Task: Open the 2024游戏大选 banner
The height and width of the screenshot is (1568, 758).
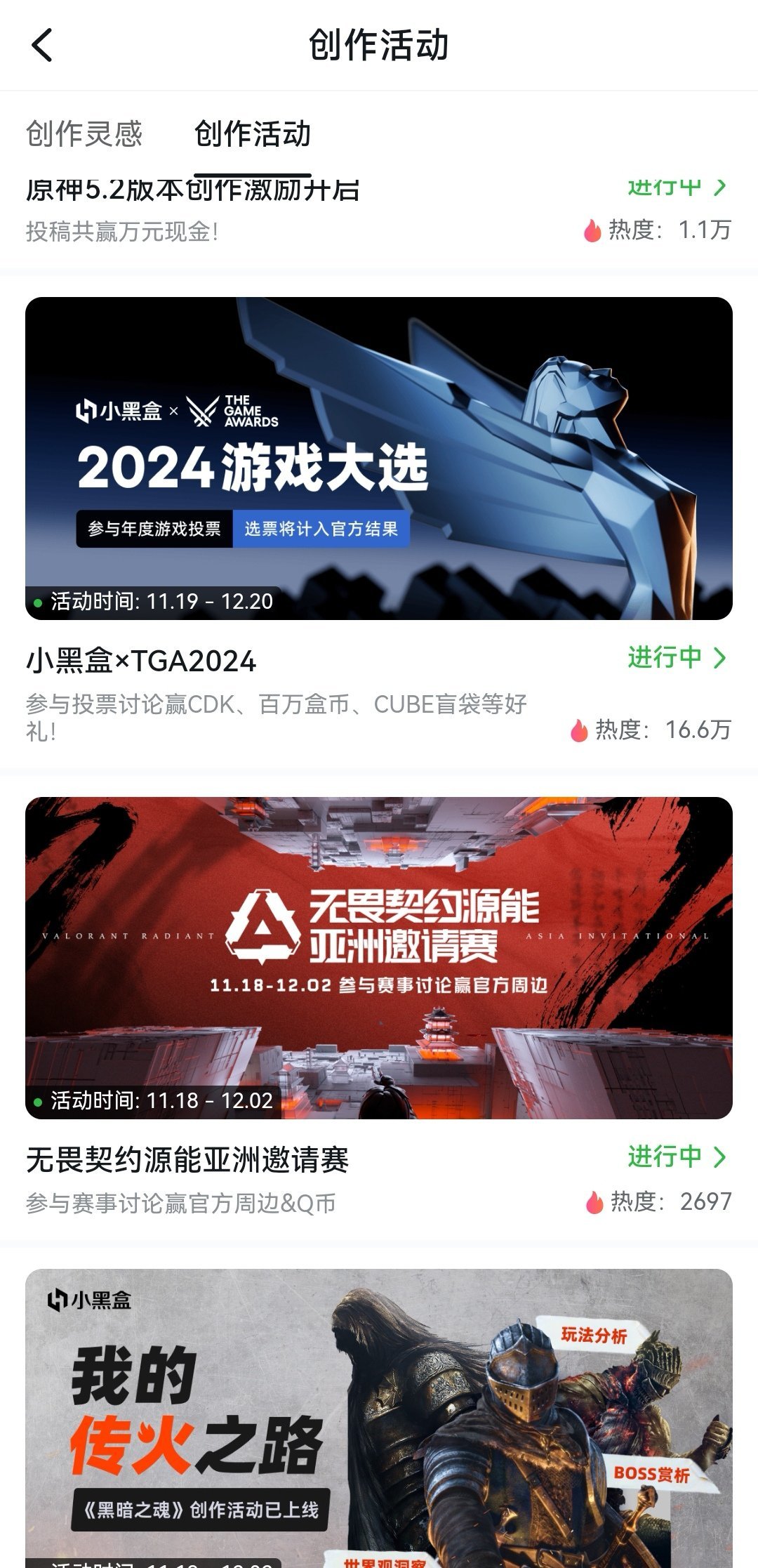Action: tap(379, 458)
